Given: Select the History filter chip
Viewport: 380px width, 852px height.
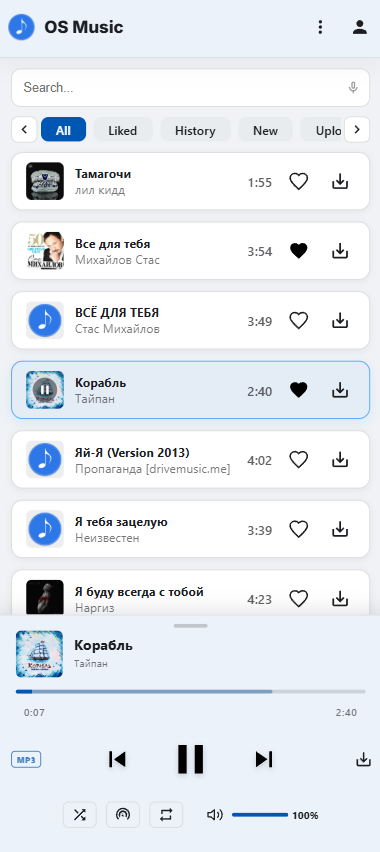Looking at the screenshot, I should point(195,130).
